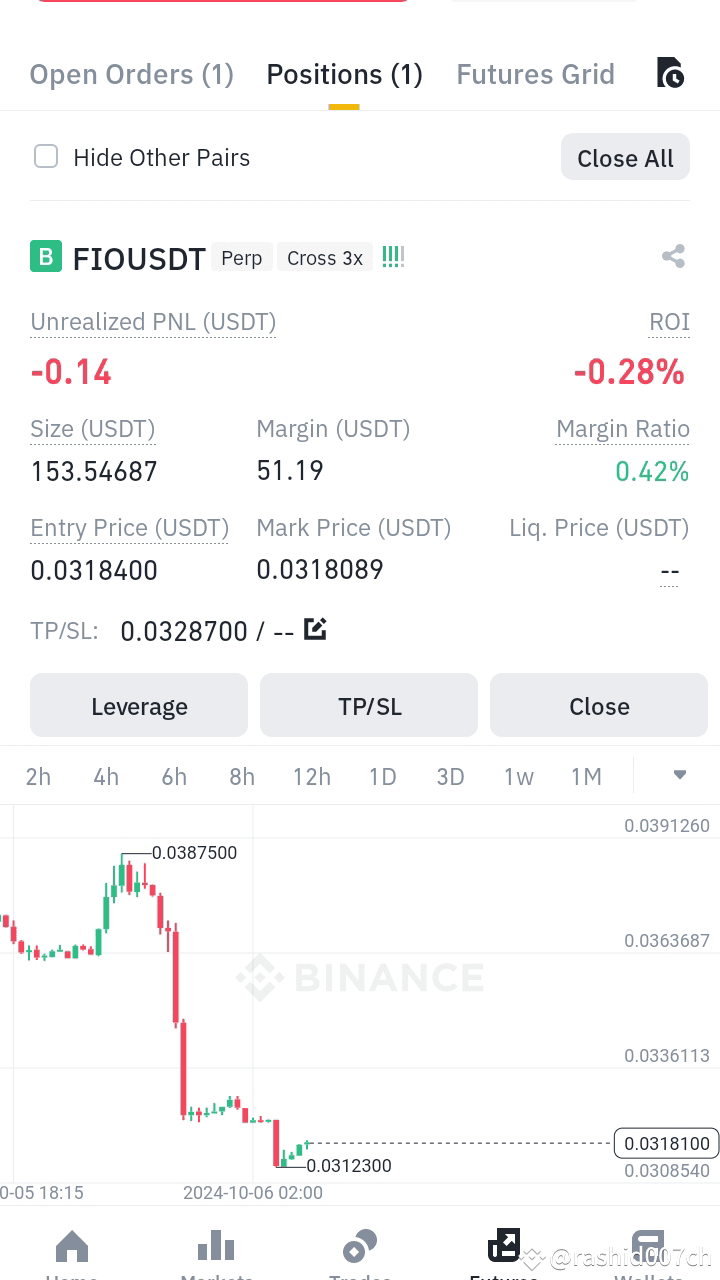Tap the Trades icon in bottom navigation
This screenshot has height=1280, width=720.
coord(359,1245)
